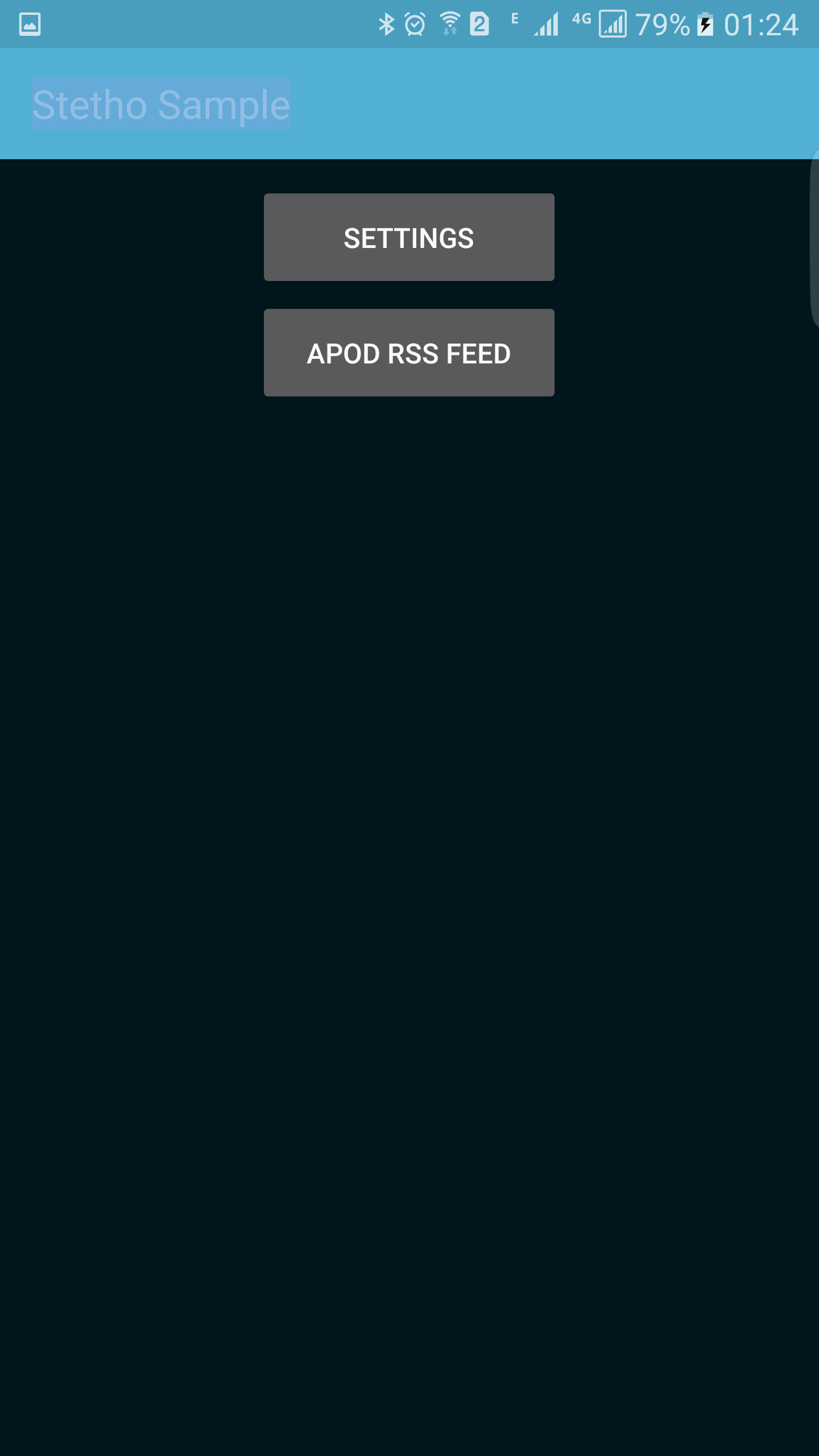This screenshot has height=1456, width=819.
Task: Open the APOD RSS FEED
Action: [408, 353]
